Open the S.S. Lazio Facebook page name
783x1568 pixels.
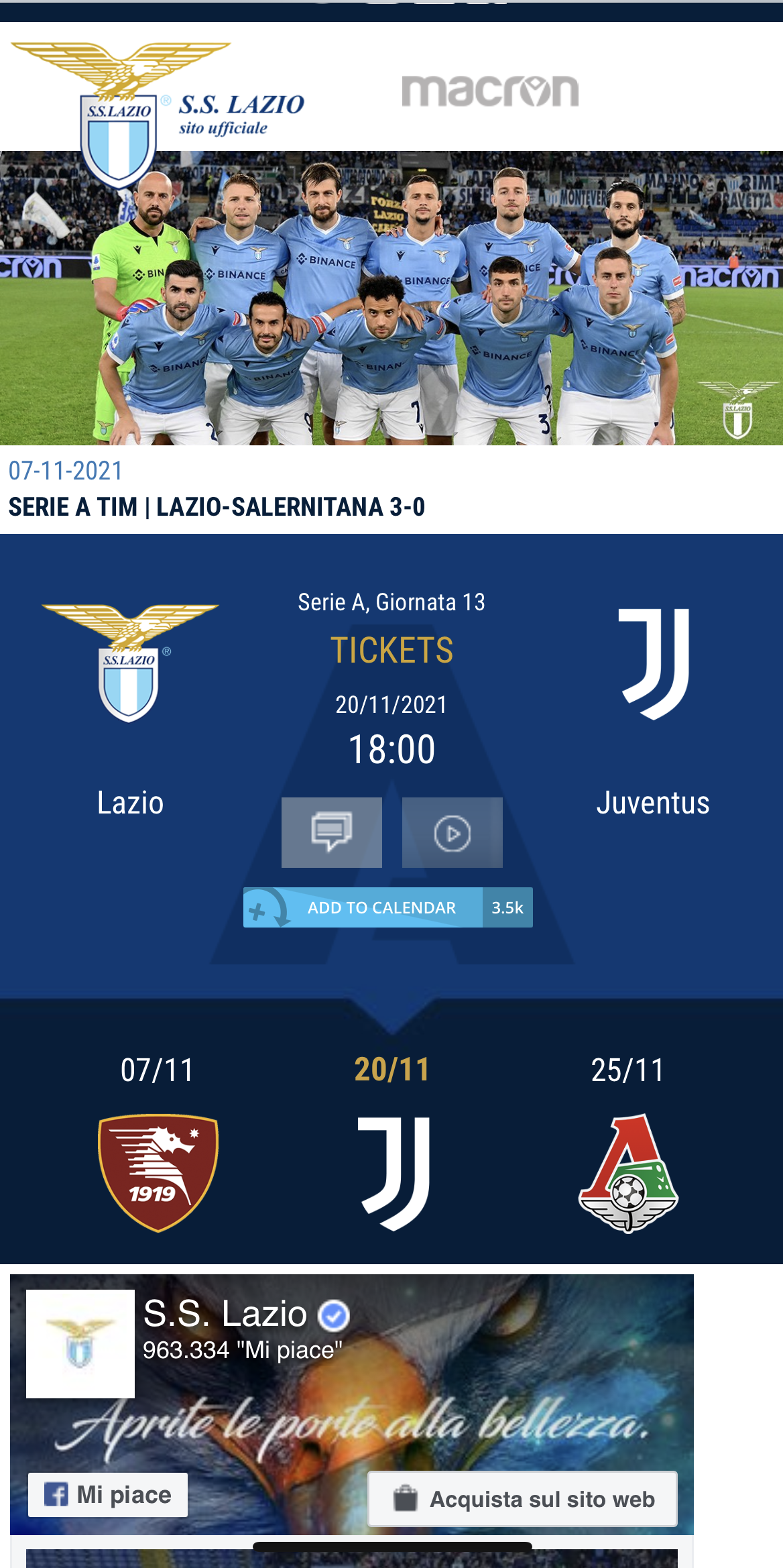tap(225, 1313)
